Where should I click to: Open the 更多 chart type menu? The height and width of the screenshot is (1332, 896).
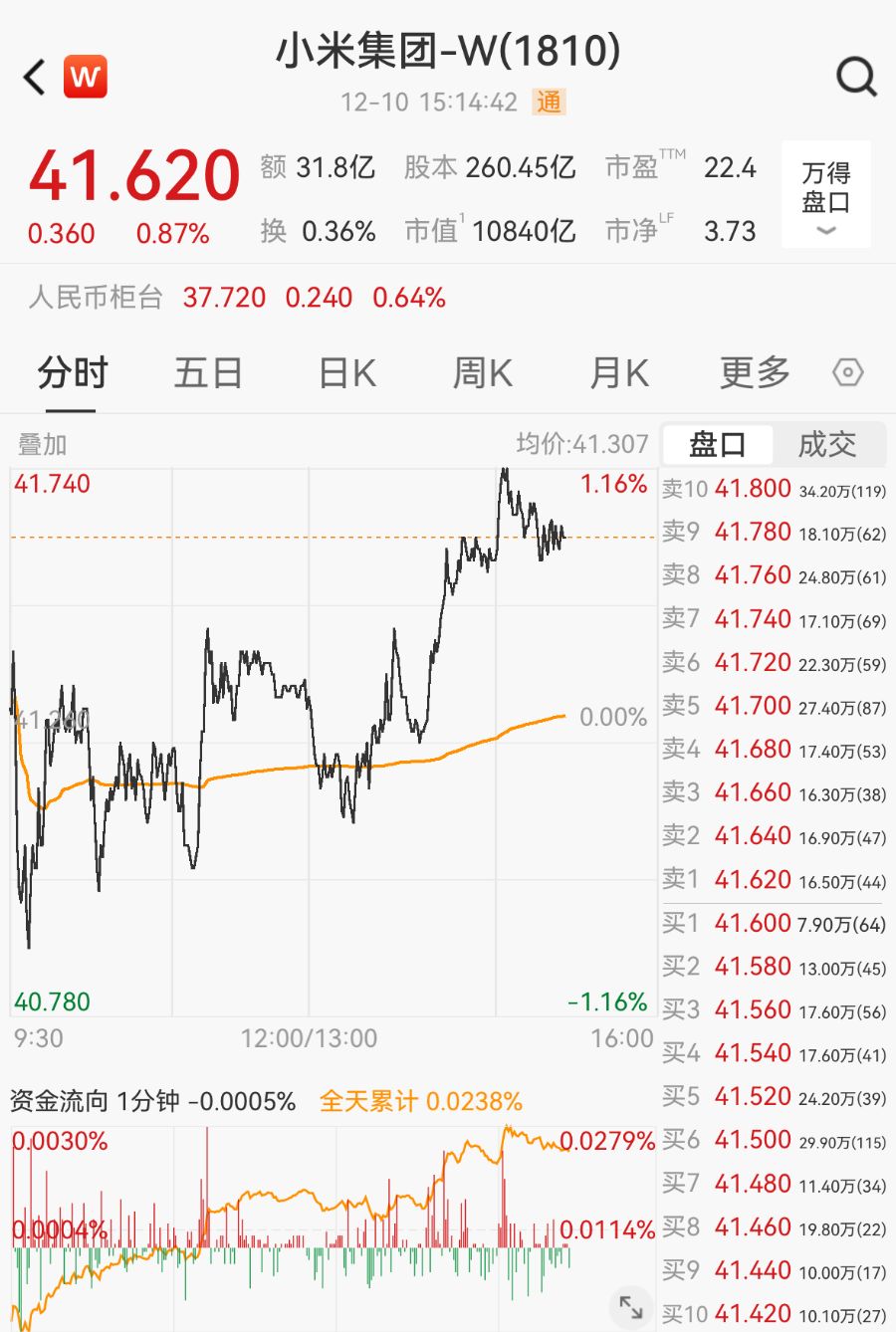click(x=754, y=371)
